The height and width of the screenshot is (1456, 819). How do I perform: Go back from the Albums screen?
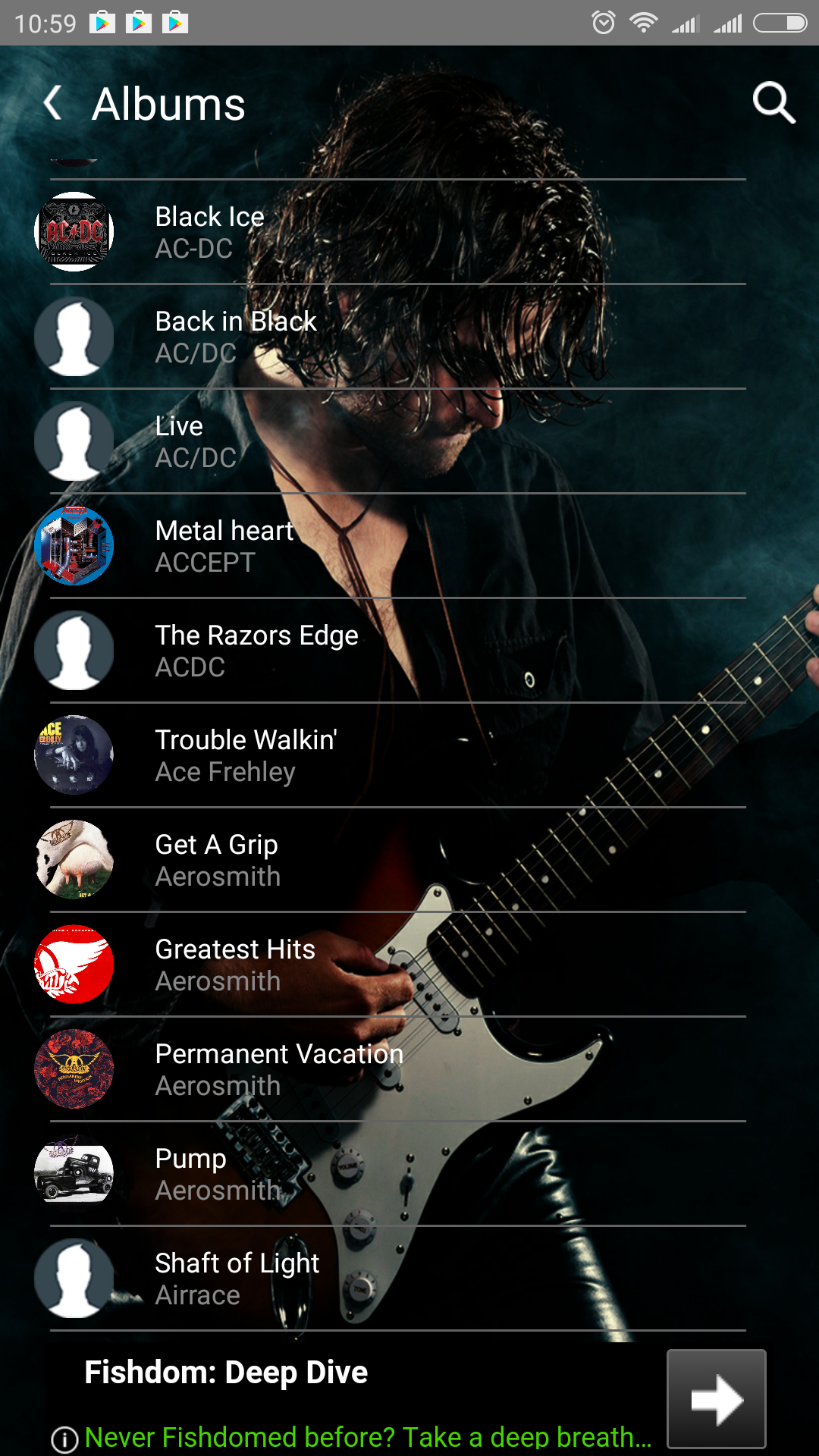[53, 103]
